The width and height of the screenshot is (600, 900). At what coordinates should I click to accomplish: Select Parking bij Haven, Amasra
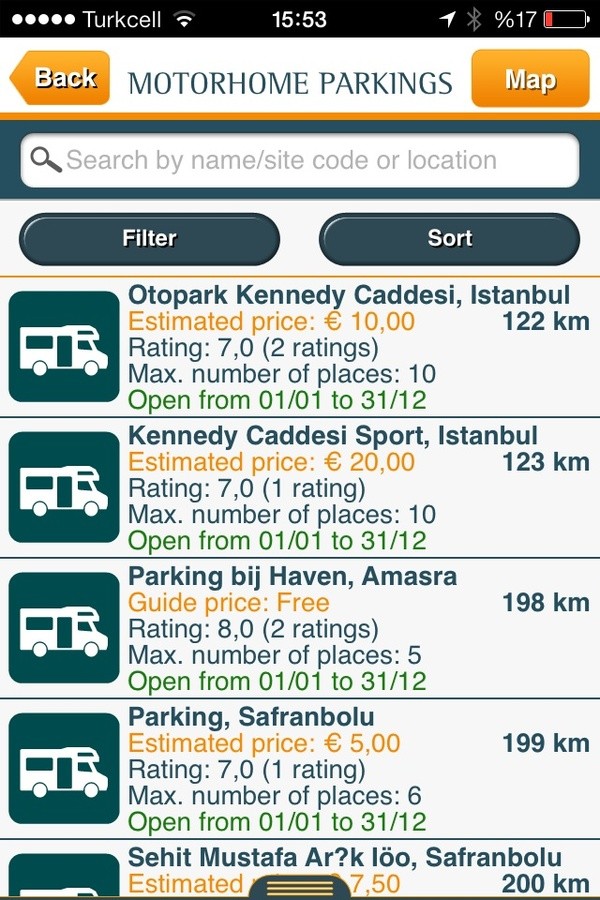tap(300, 628)
